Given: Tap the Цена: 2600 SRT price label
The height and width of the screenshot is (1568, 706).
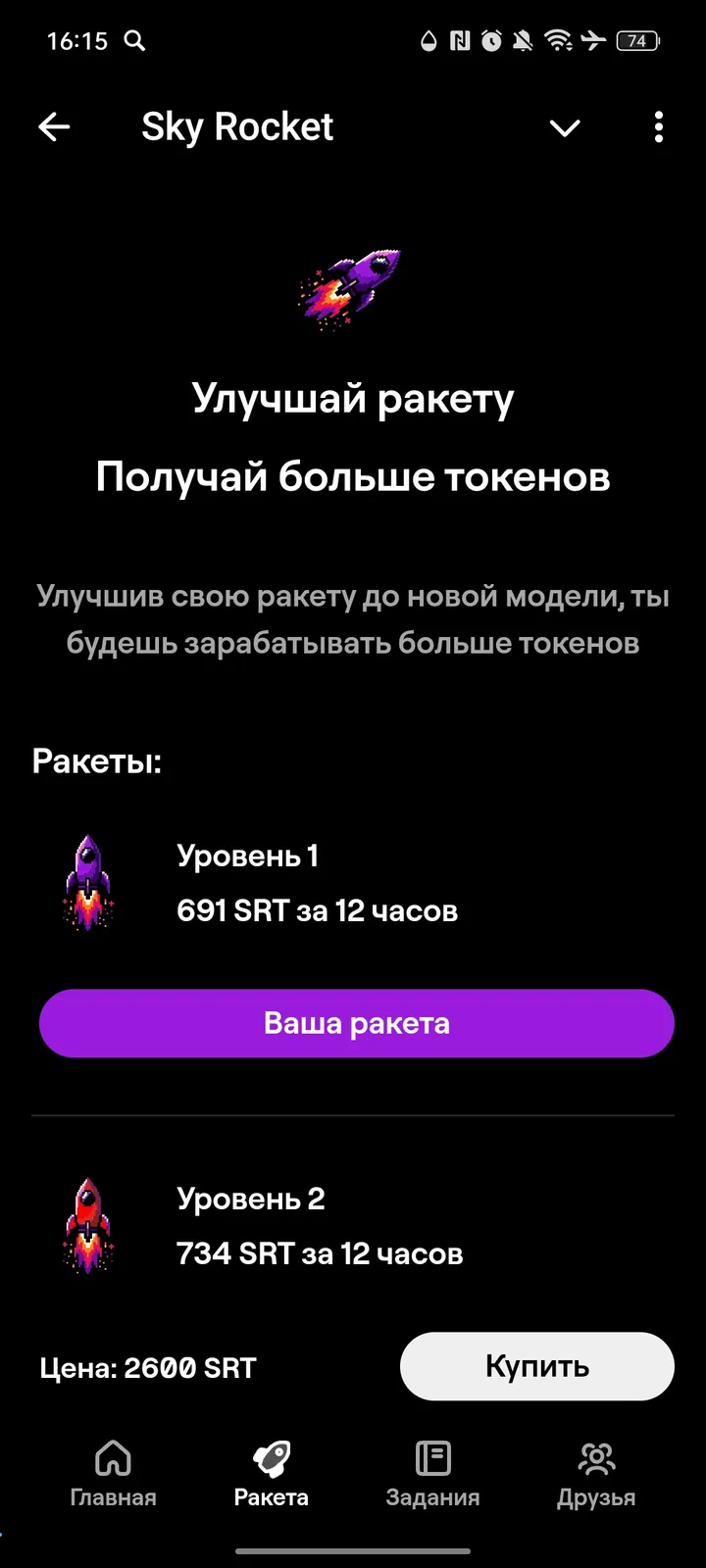Looking at the screenshot, I should pyautogui.click(x=147, y=1367).
